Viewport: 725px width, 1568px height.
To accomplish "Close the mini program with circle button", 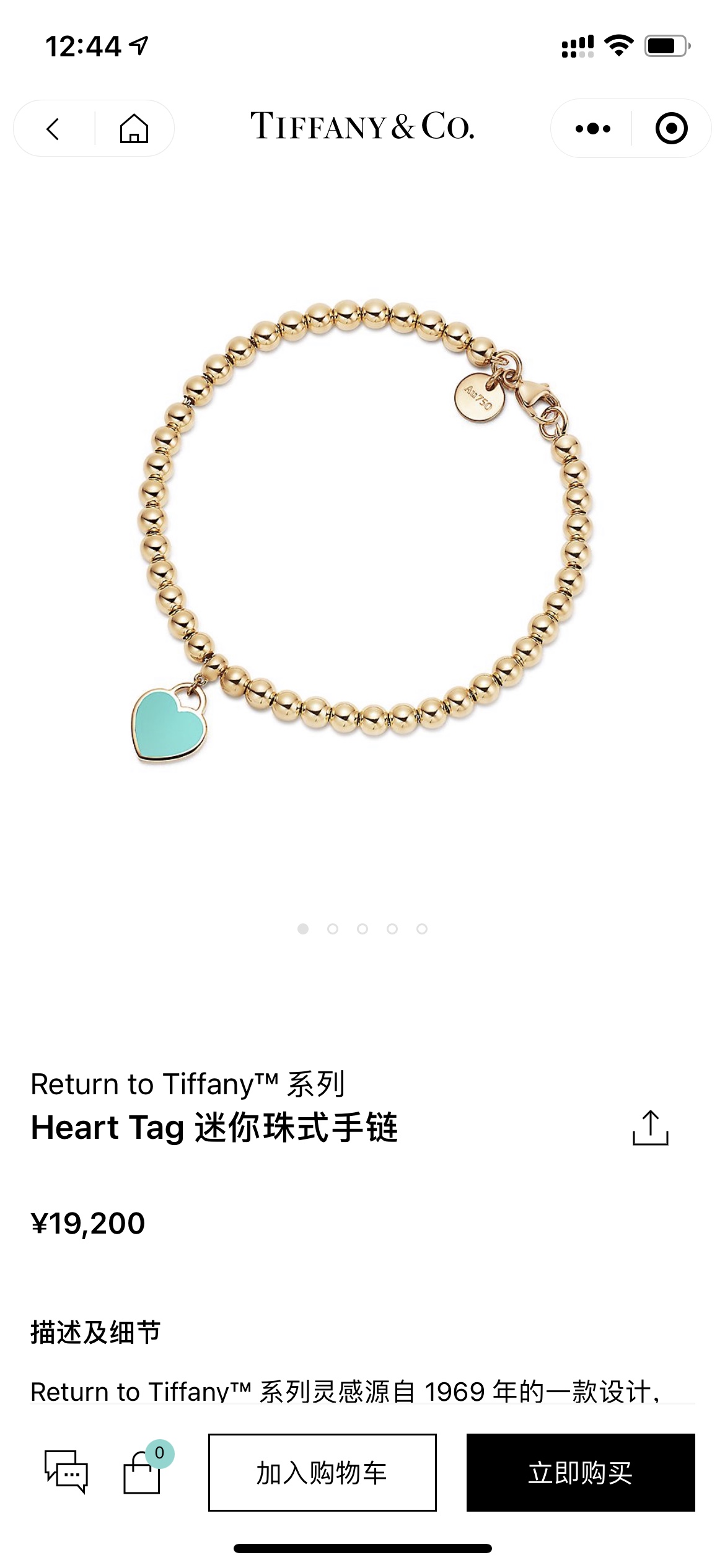I will (671, 129).
